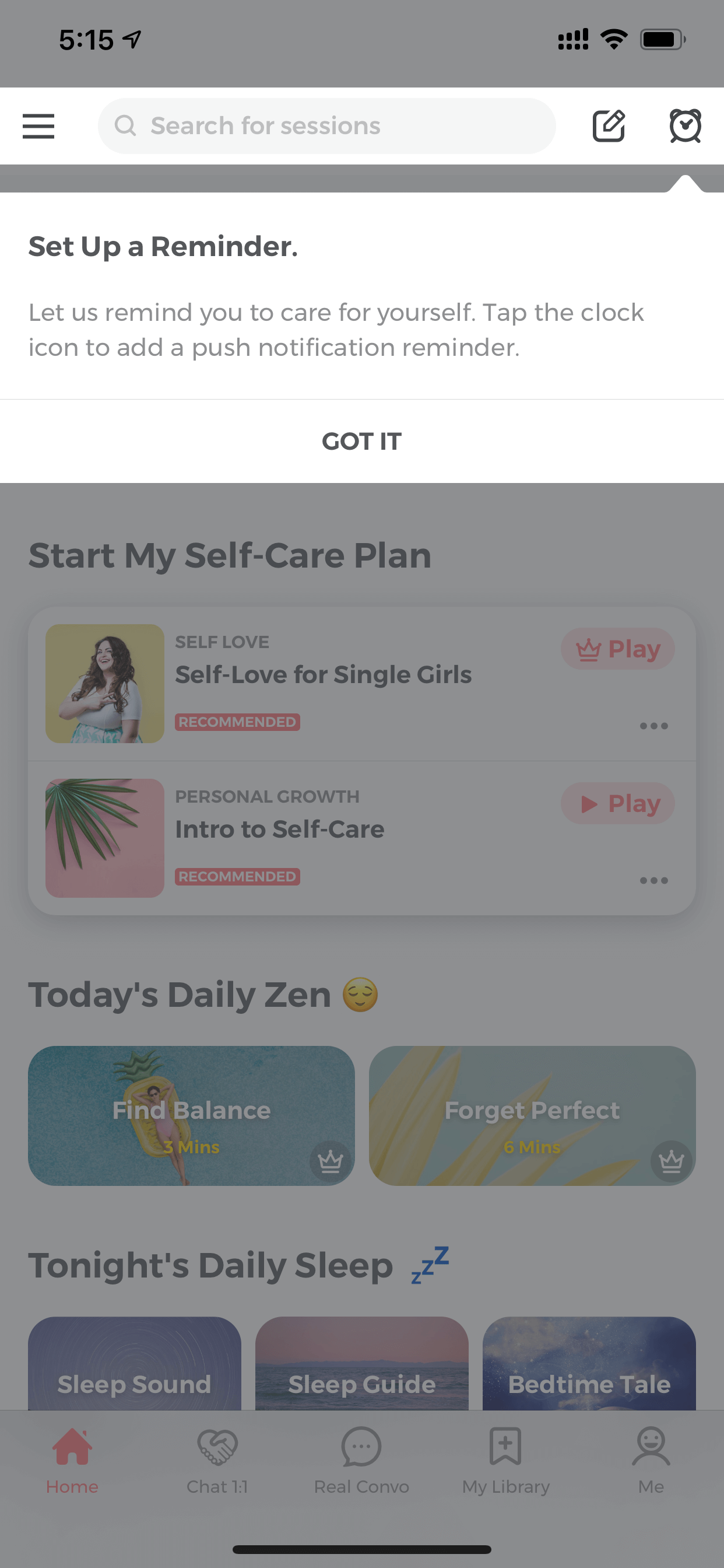
Task: Play Self-Love for Single Girls
Action: [x=617, y=649]
